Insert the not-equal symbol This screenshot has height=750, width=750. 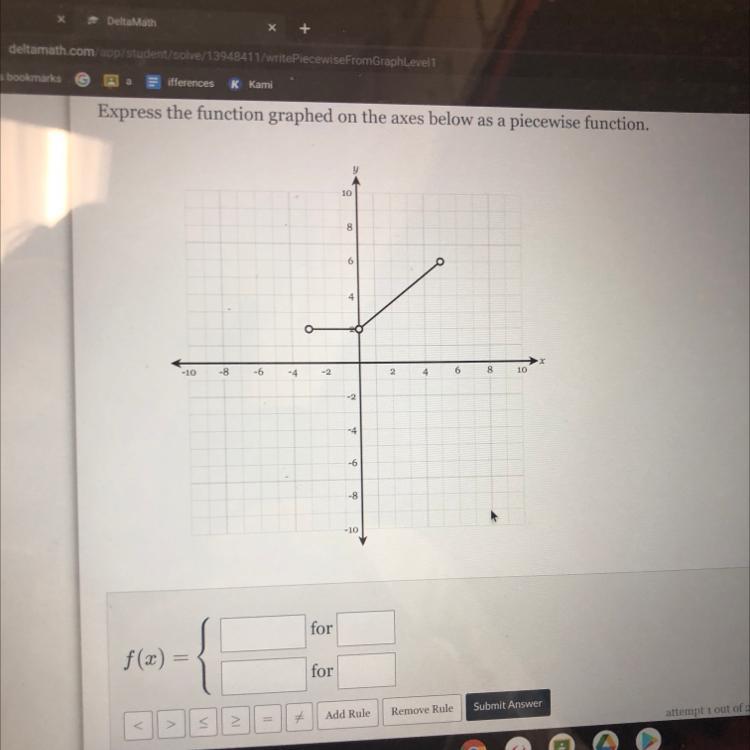(x=298, y=719)
